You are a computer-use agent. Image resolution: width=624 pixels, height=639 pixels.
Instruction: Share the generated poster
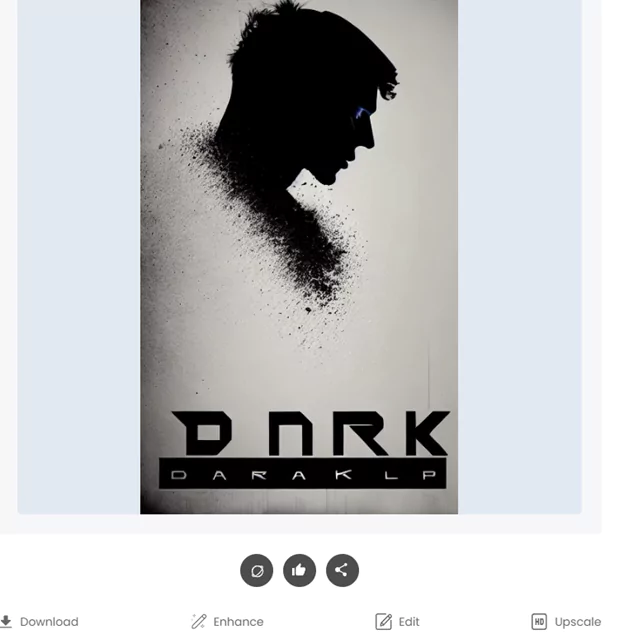click(342, 570)
